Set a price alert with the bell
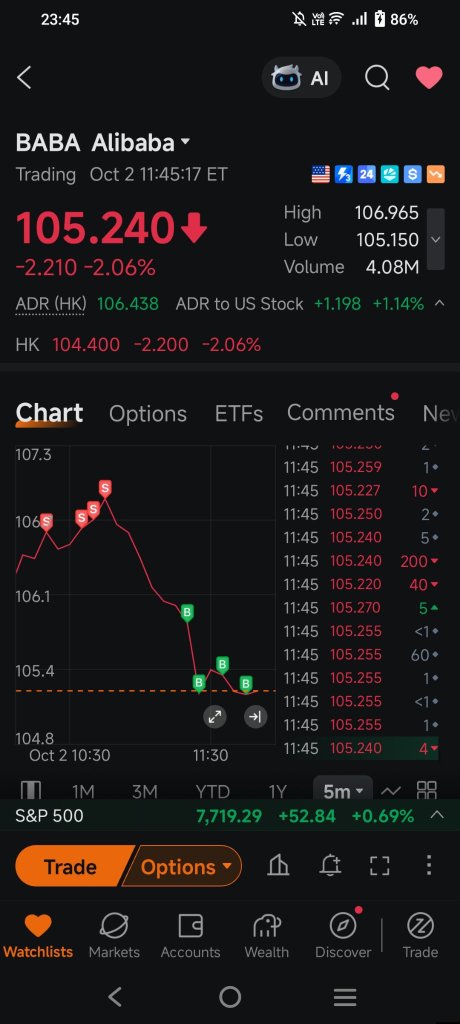Screen dimensions: 460x1024 pyautogui.click(x=330, y=866)
